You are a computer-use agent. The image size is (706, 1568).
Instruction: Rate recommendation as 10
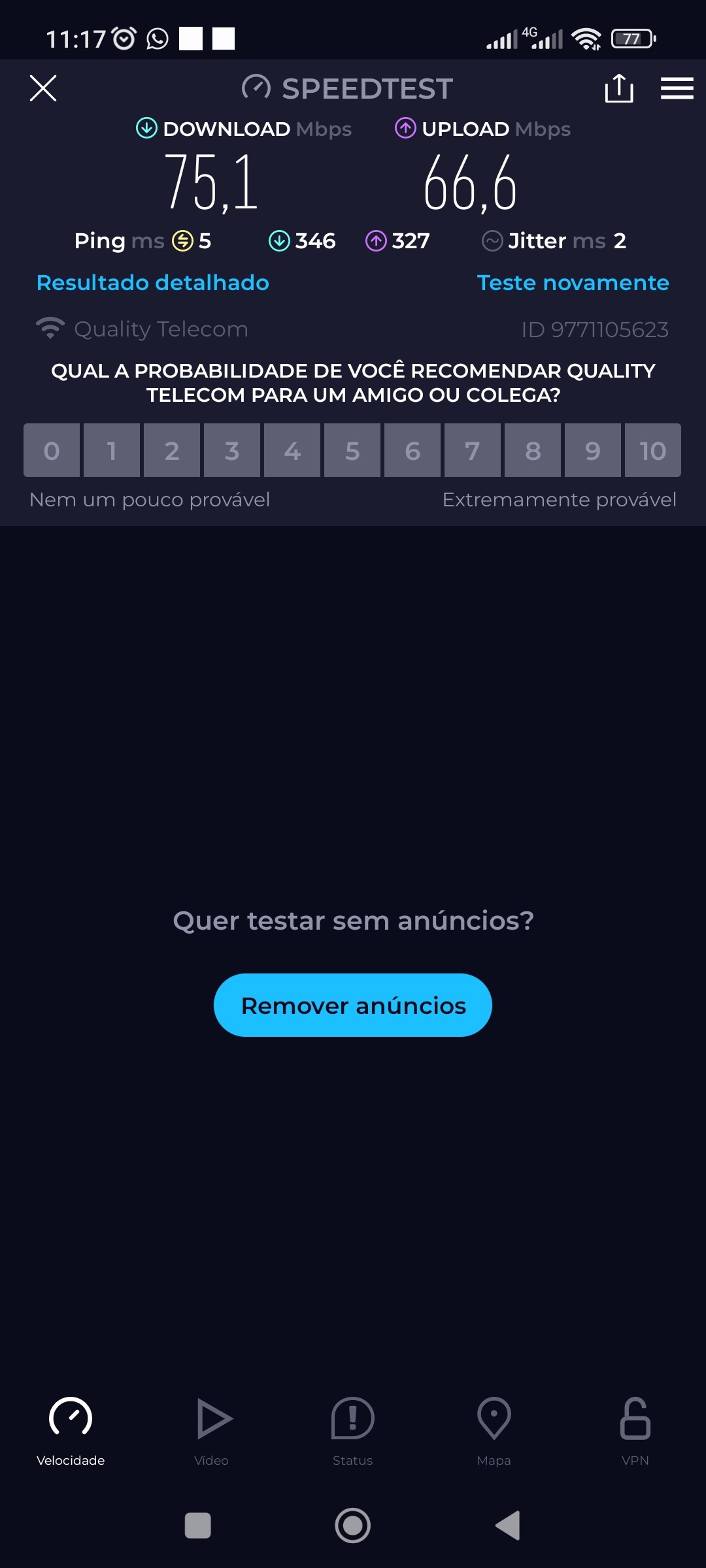point(652,450)
